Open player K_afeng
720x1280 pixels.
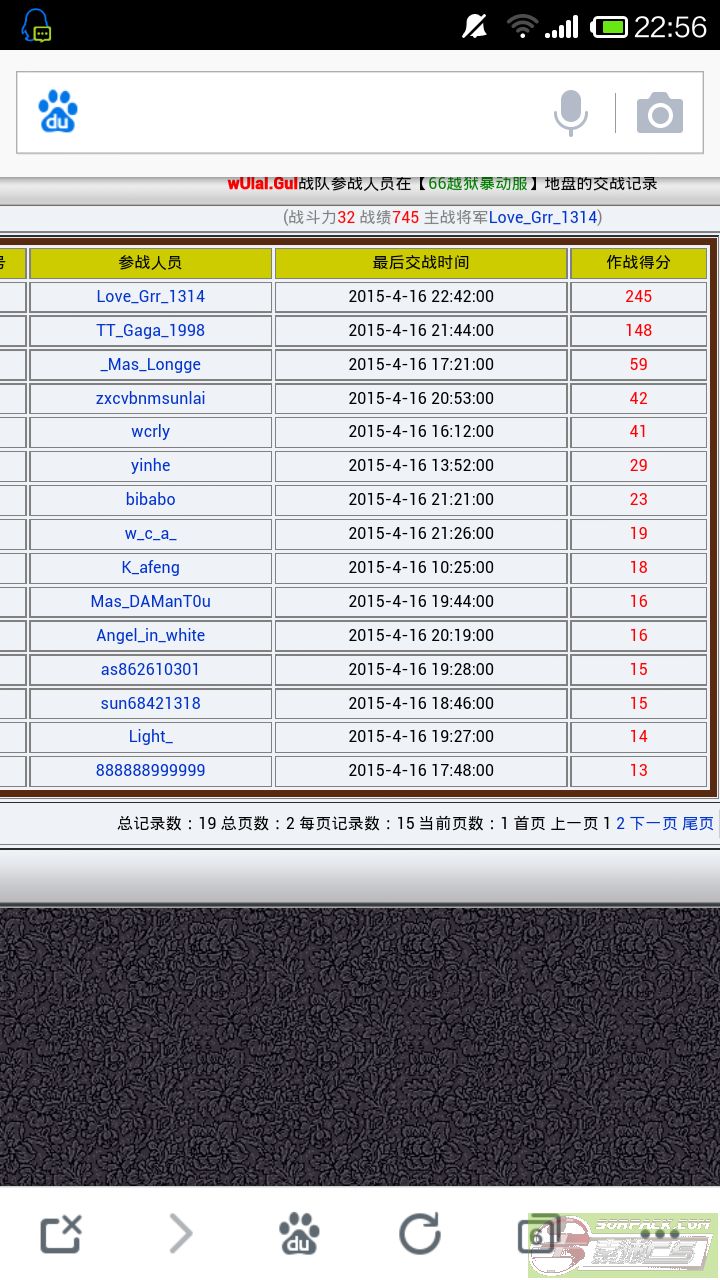tap(151, 568)
